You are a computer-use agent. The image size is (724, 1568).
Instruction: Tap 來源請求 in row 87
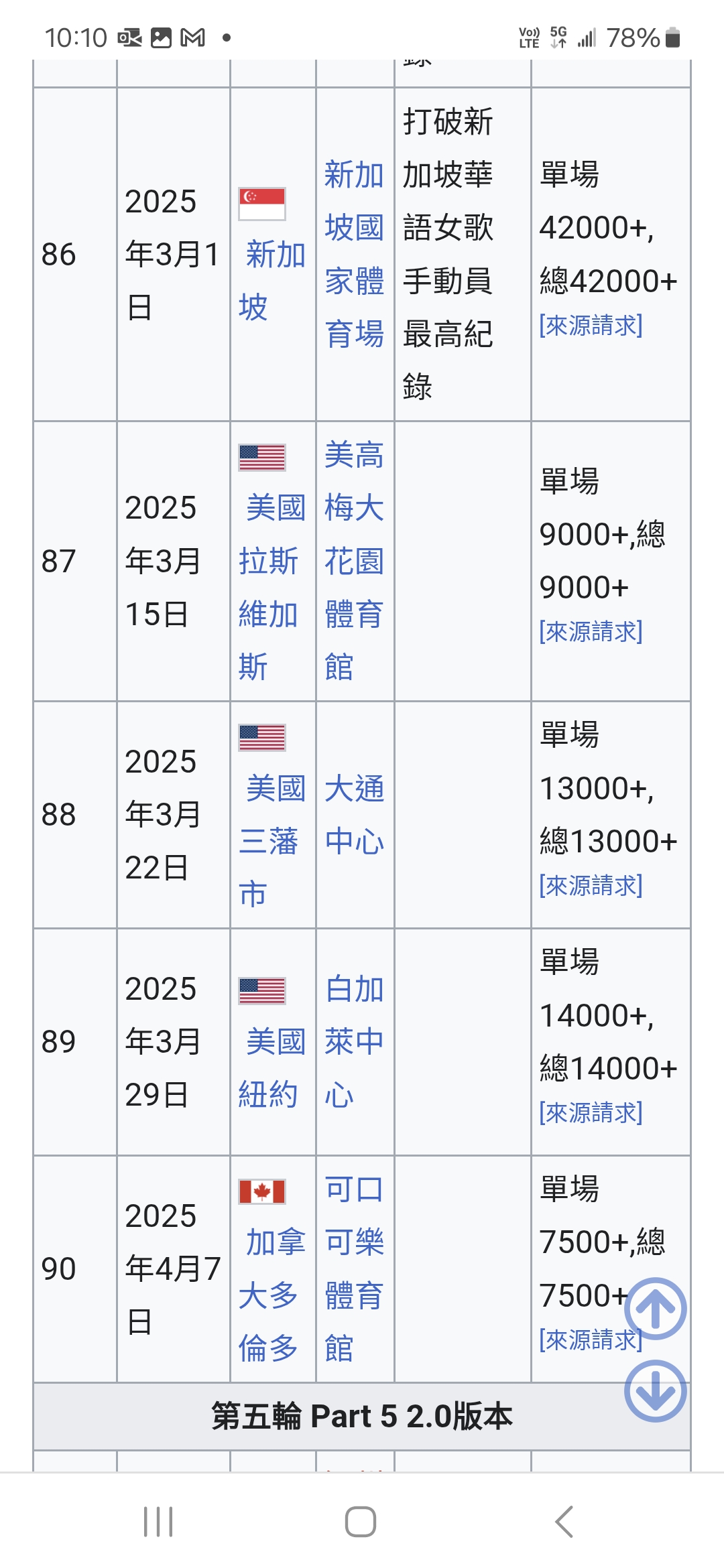click(591, 632)
